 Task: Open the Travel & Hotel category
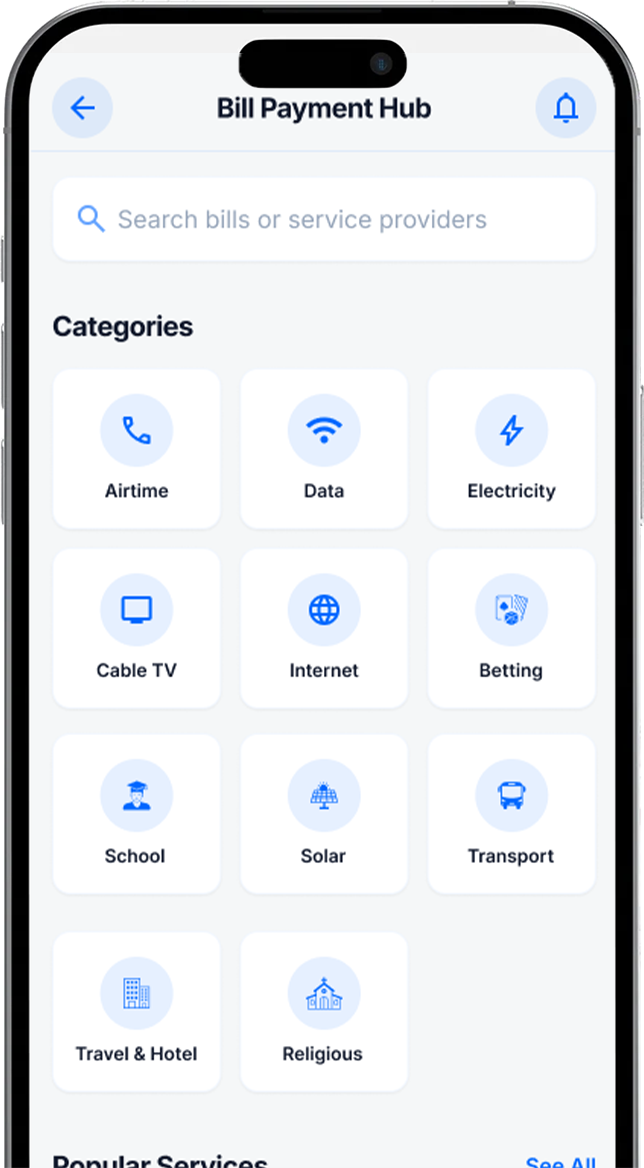pyautogui.click(x=136, y=1012)
